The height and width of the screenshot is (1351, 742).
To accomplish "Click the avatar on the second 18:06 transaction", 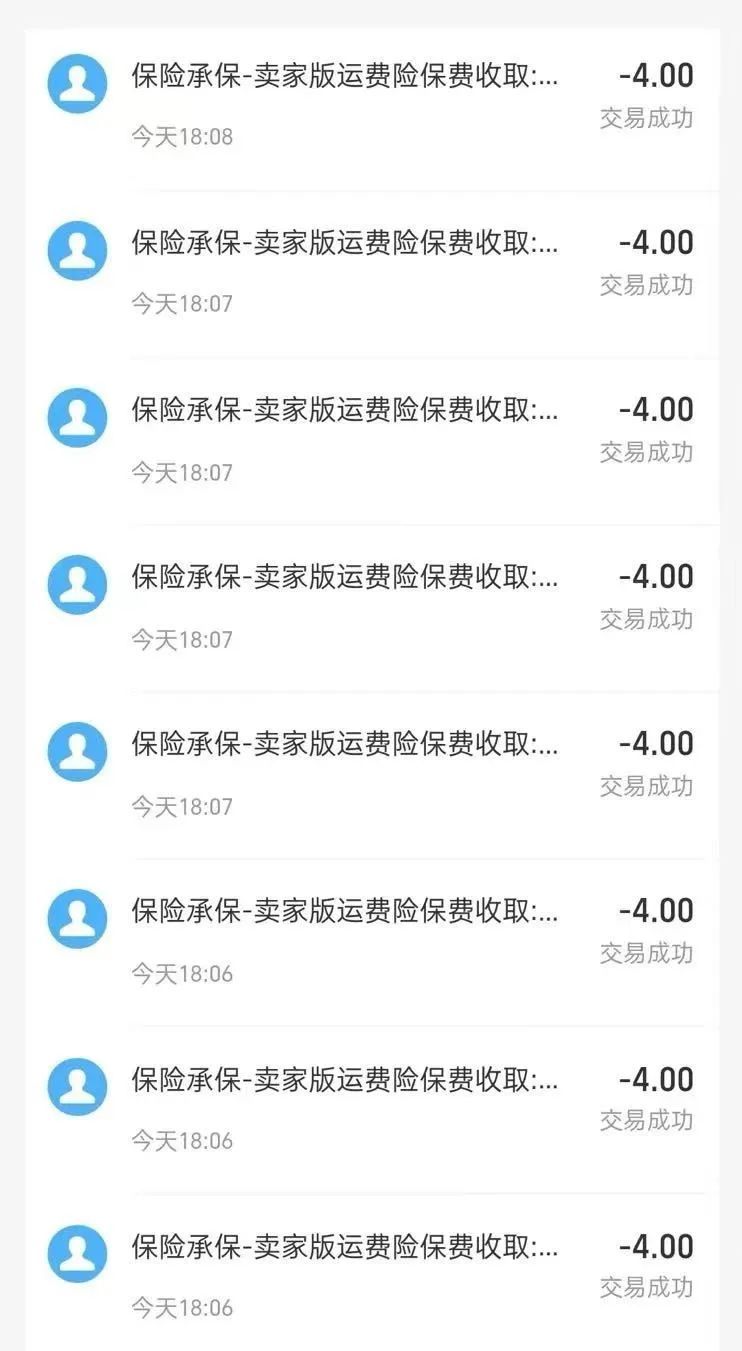I will click(76, 1085).
